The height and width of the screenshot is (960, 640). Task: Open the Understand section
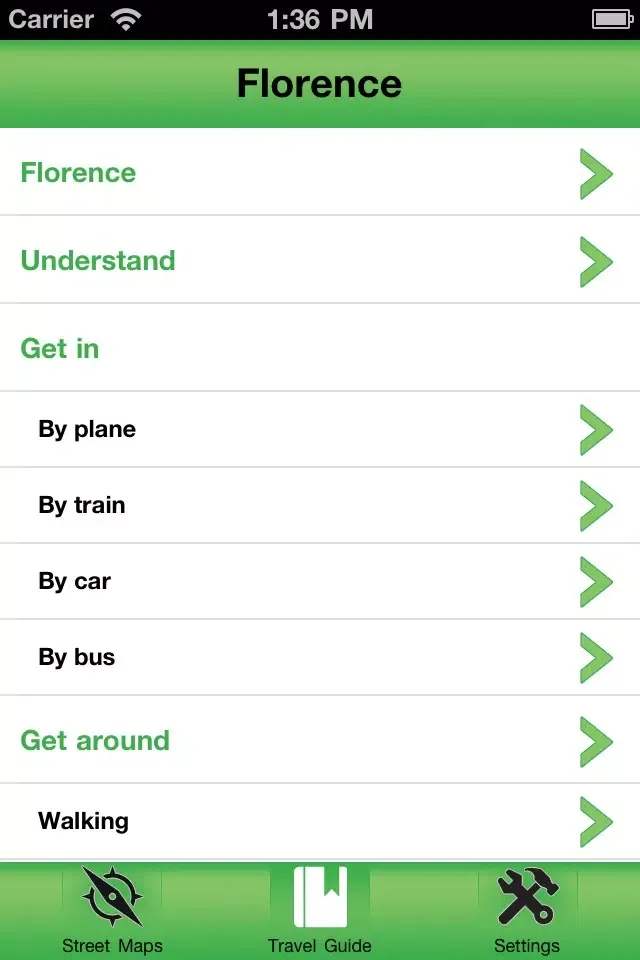click(x=320, y=261)
